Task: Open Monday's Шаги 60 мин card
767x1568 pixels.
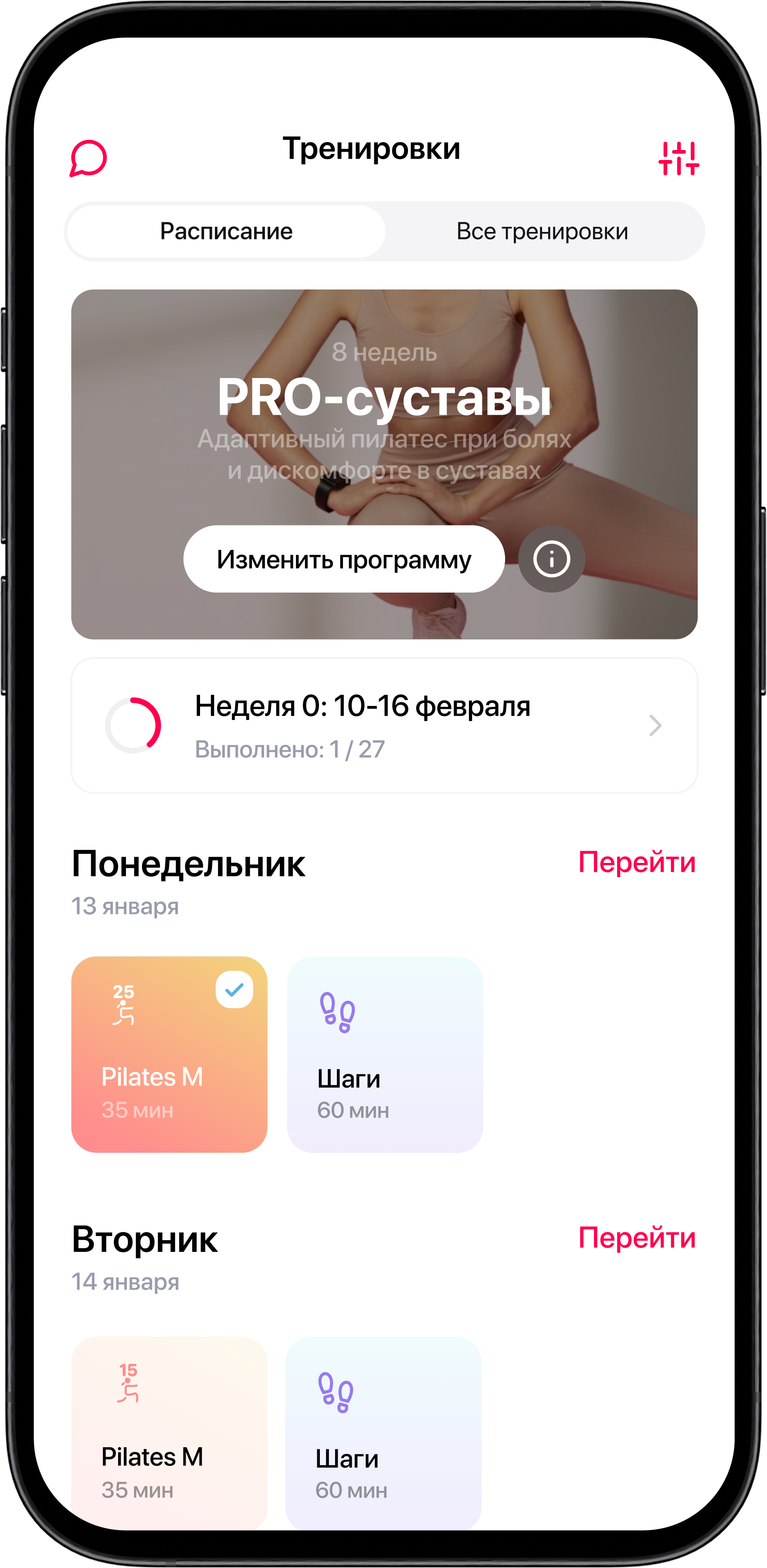Action: pos(384,1053)
